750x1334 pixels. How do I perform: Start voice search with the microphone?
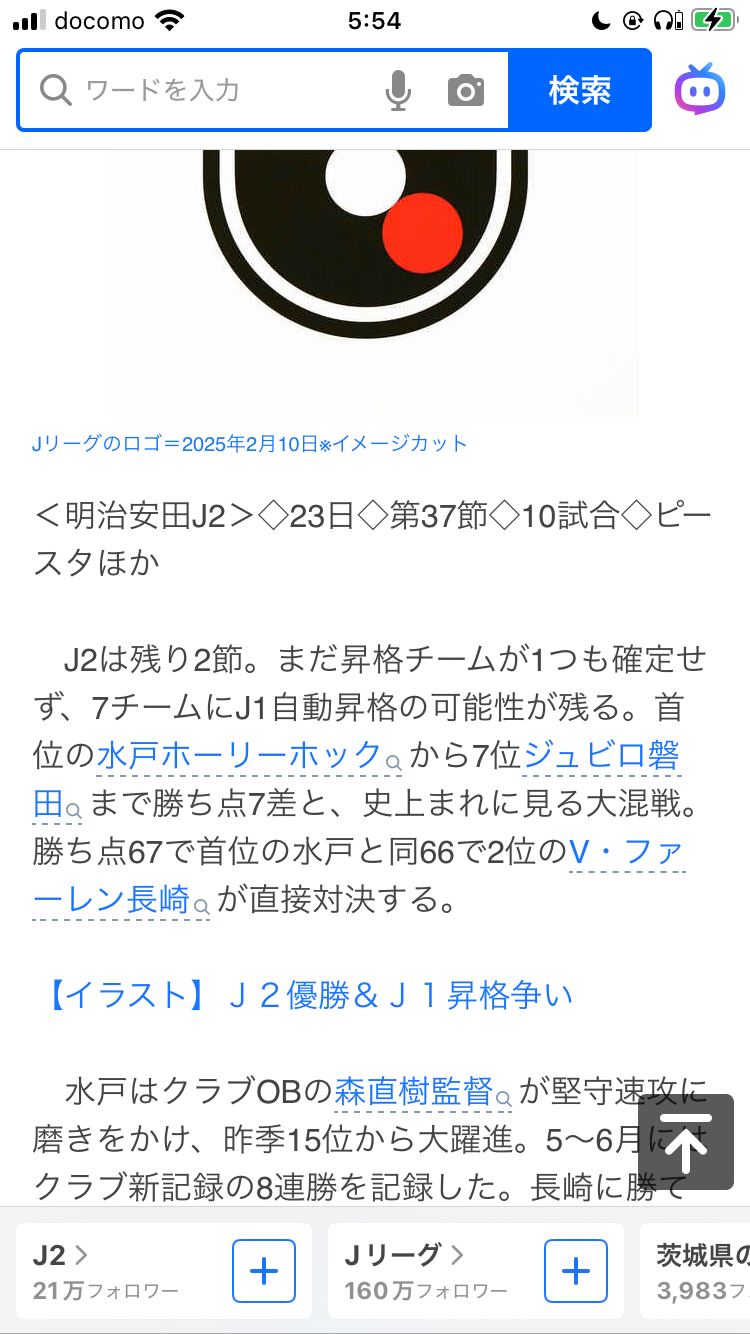point(398,90)
